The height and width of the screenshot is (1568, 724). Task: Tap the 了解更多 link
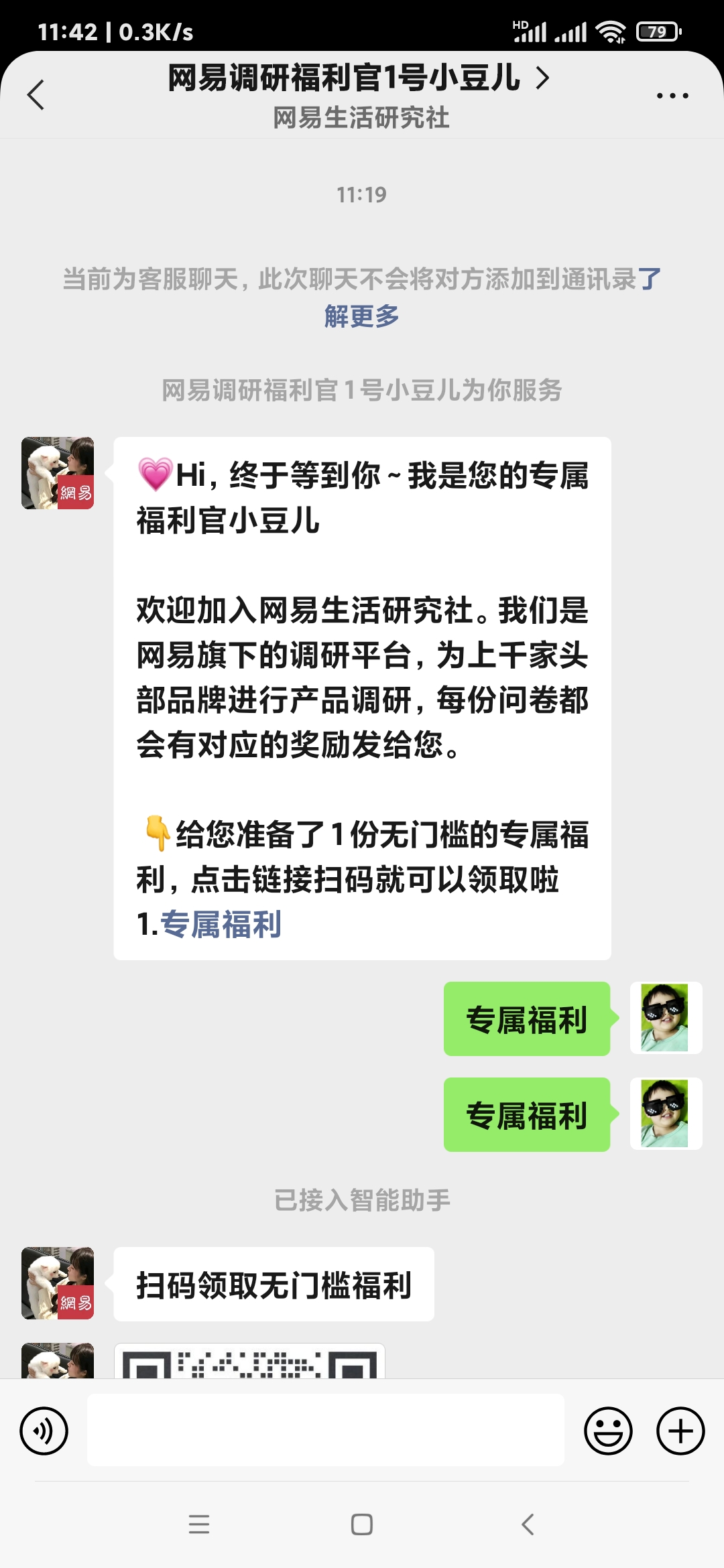click(362, 316)
